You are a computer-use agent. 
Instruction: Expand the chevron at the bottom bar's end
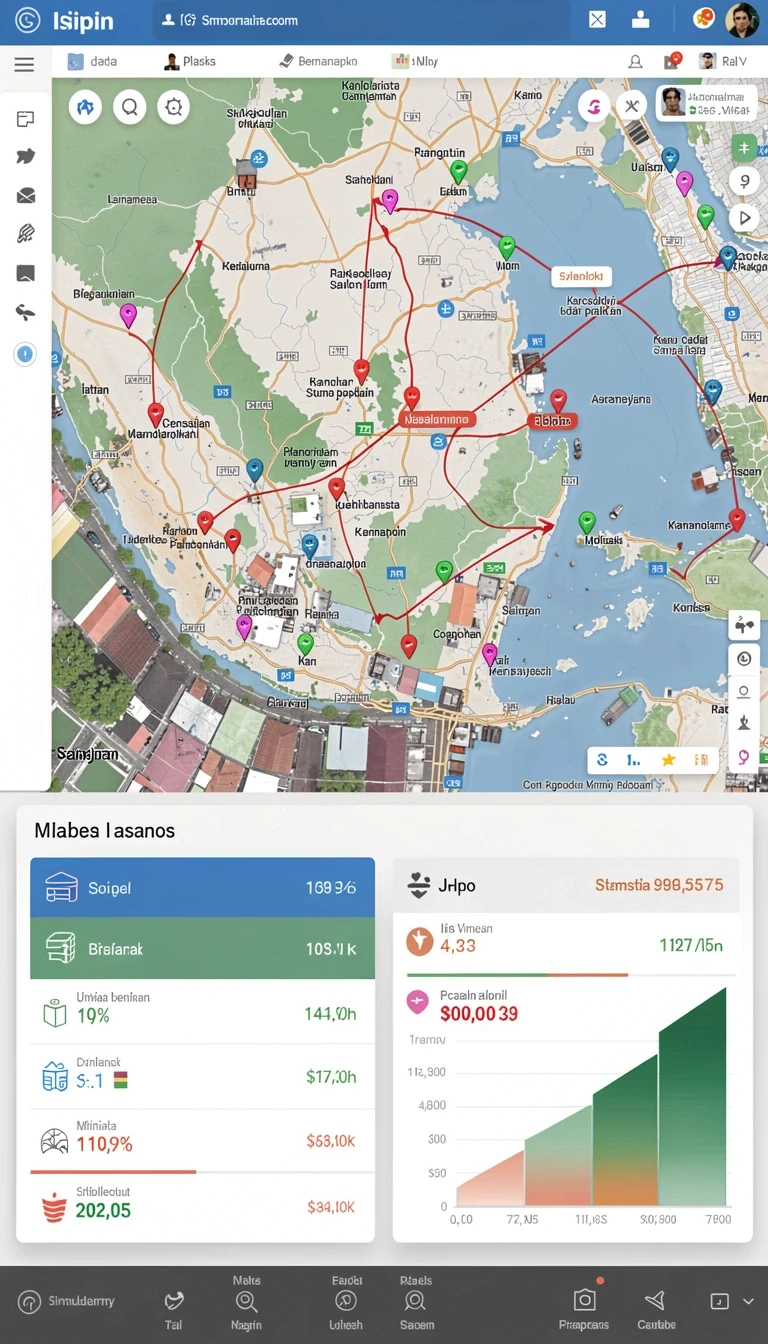pyautogui.click(x=748, y=1301)
